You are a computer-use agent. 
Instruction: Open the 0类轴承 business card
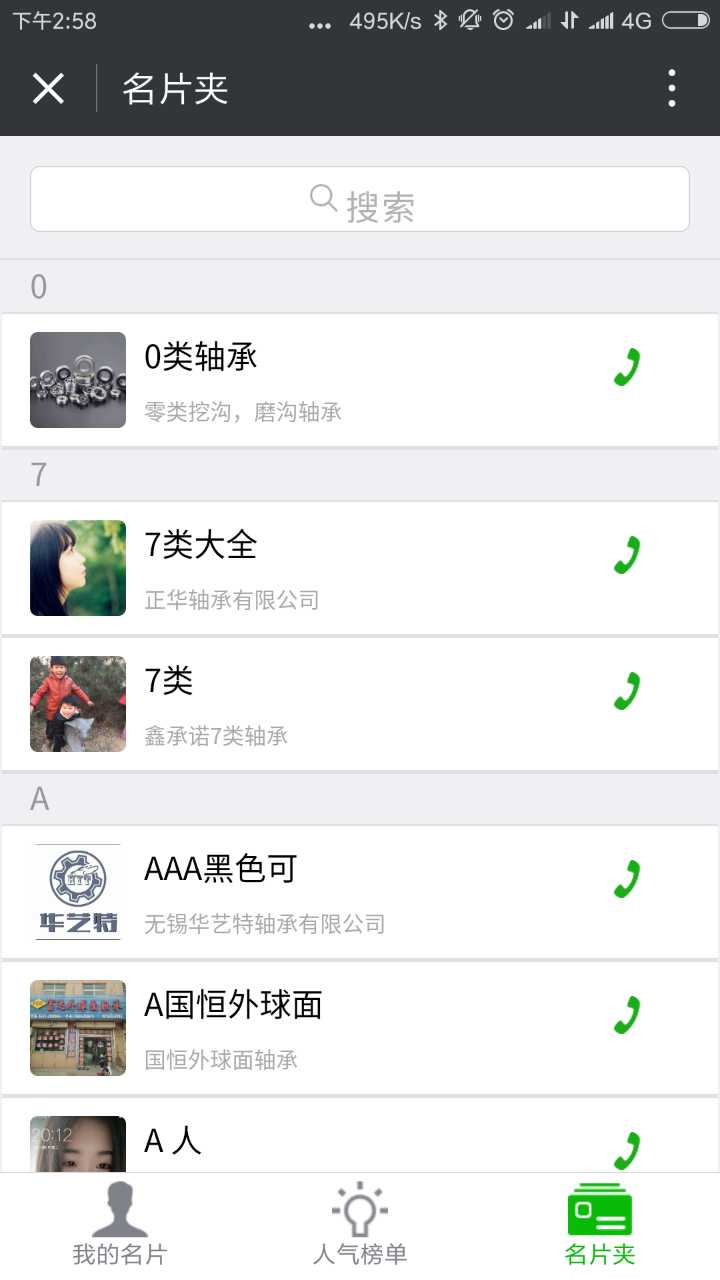[x=300, y=380]
